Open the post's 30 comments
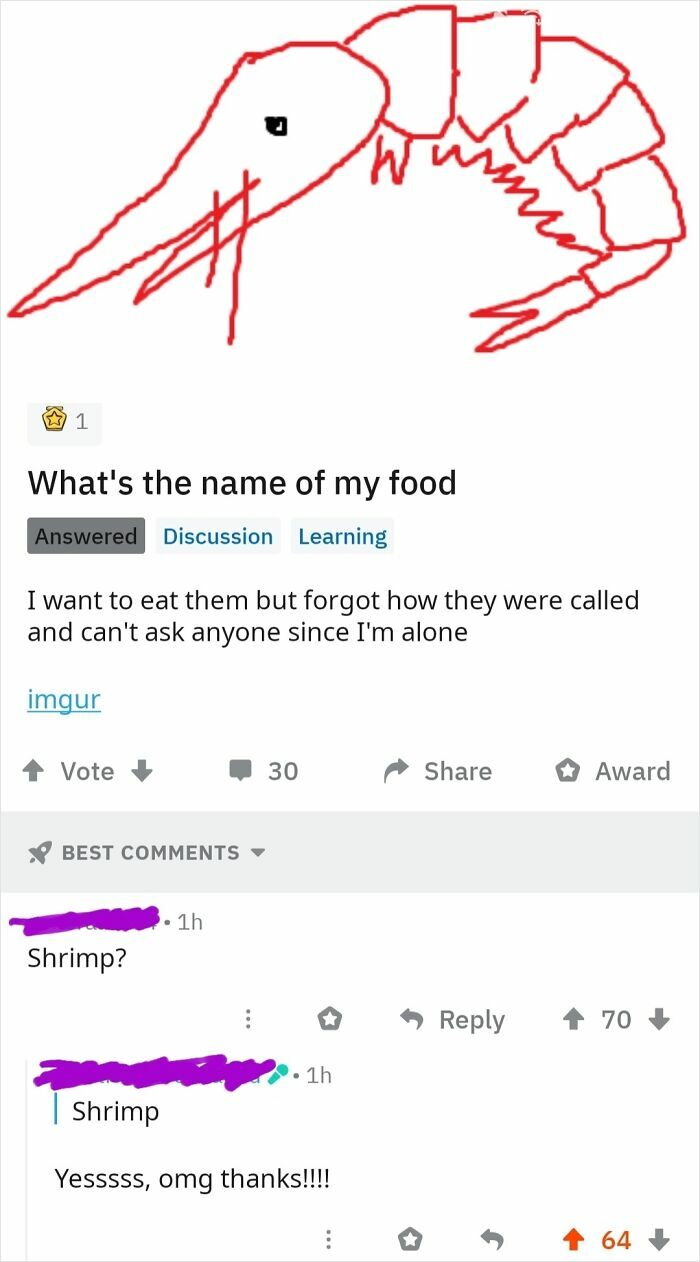This screenshot has height=1262, width=700. [x=264, y=771]
